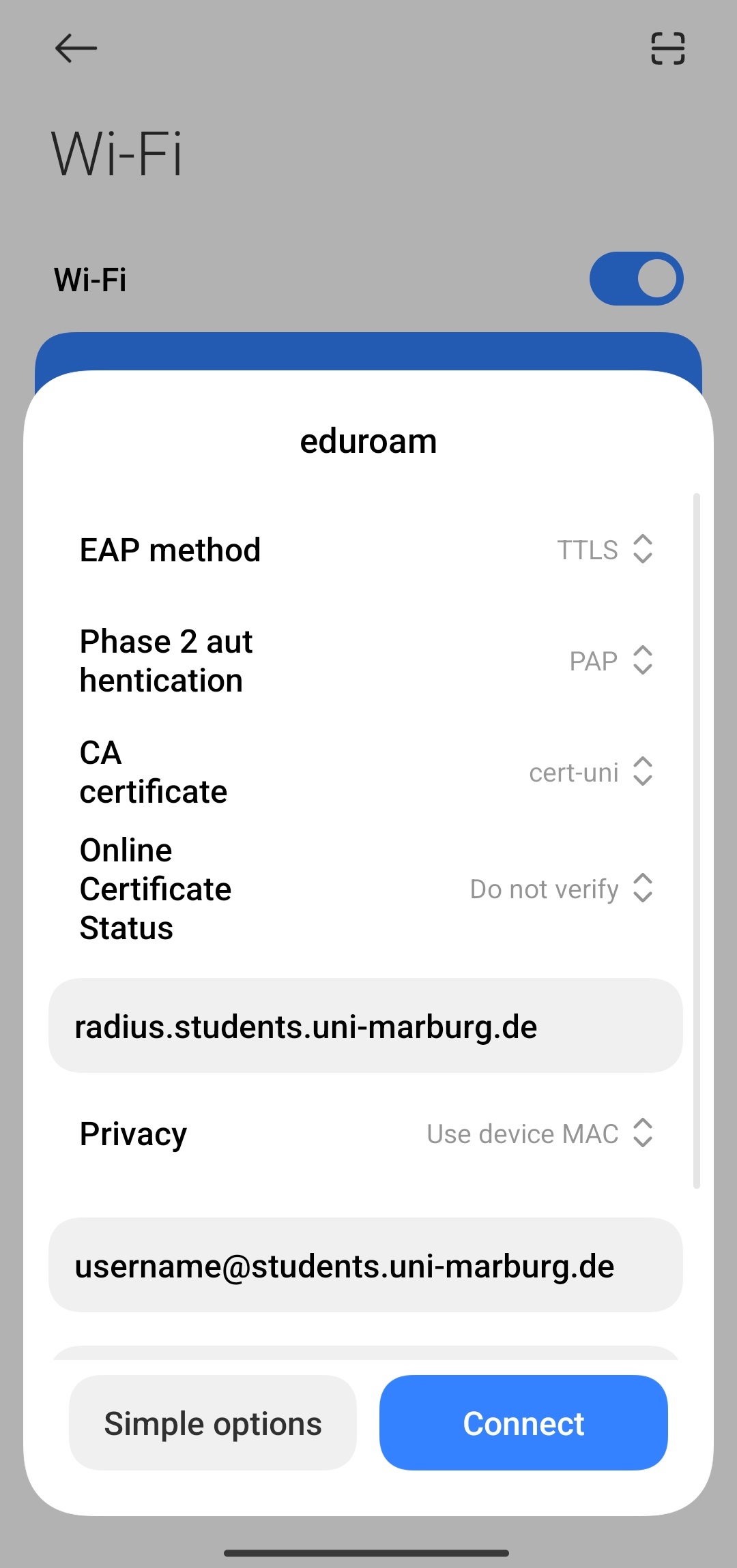
Task: Connect to the eduroam network
Action: pyautogui.click(x=523, y=1423)
